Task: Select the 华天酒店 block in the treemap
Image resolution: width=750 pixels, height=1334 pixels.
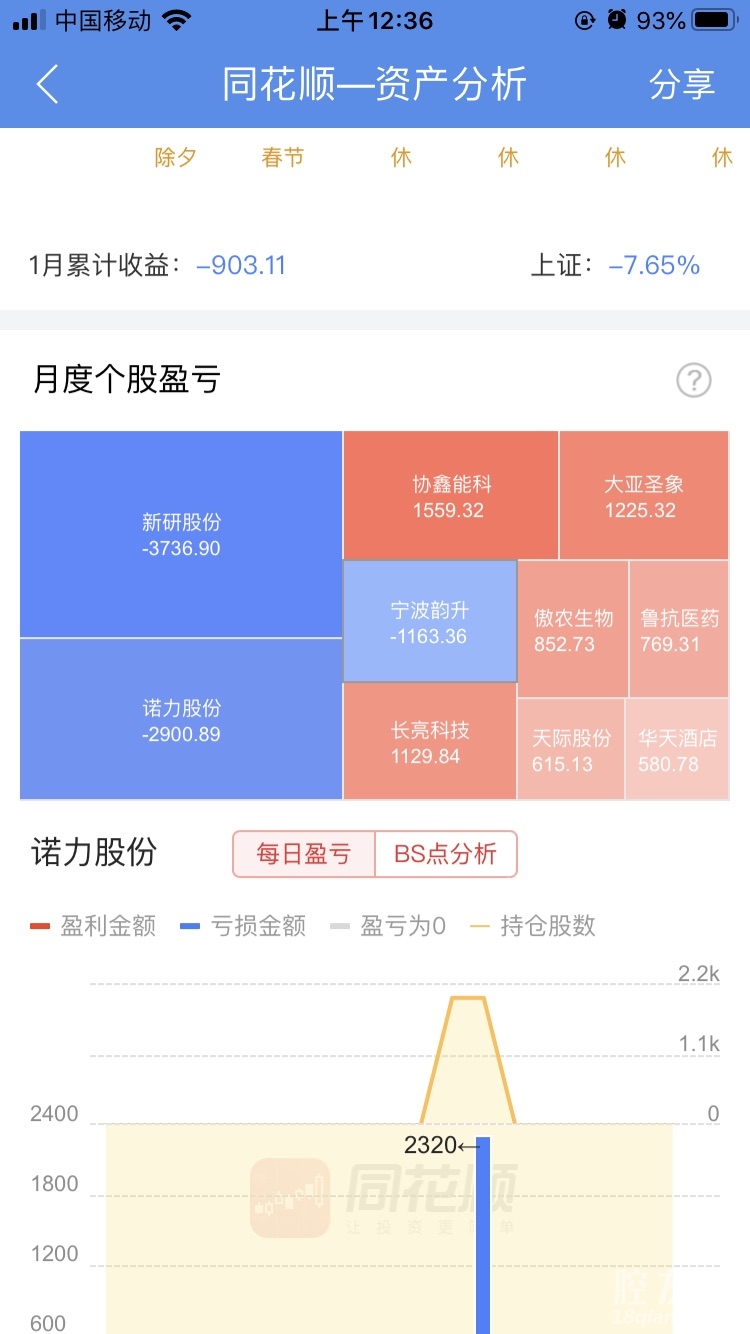Action: click(677, 750)
